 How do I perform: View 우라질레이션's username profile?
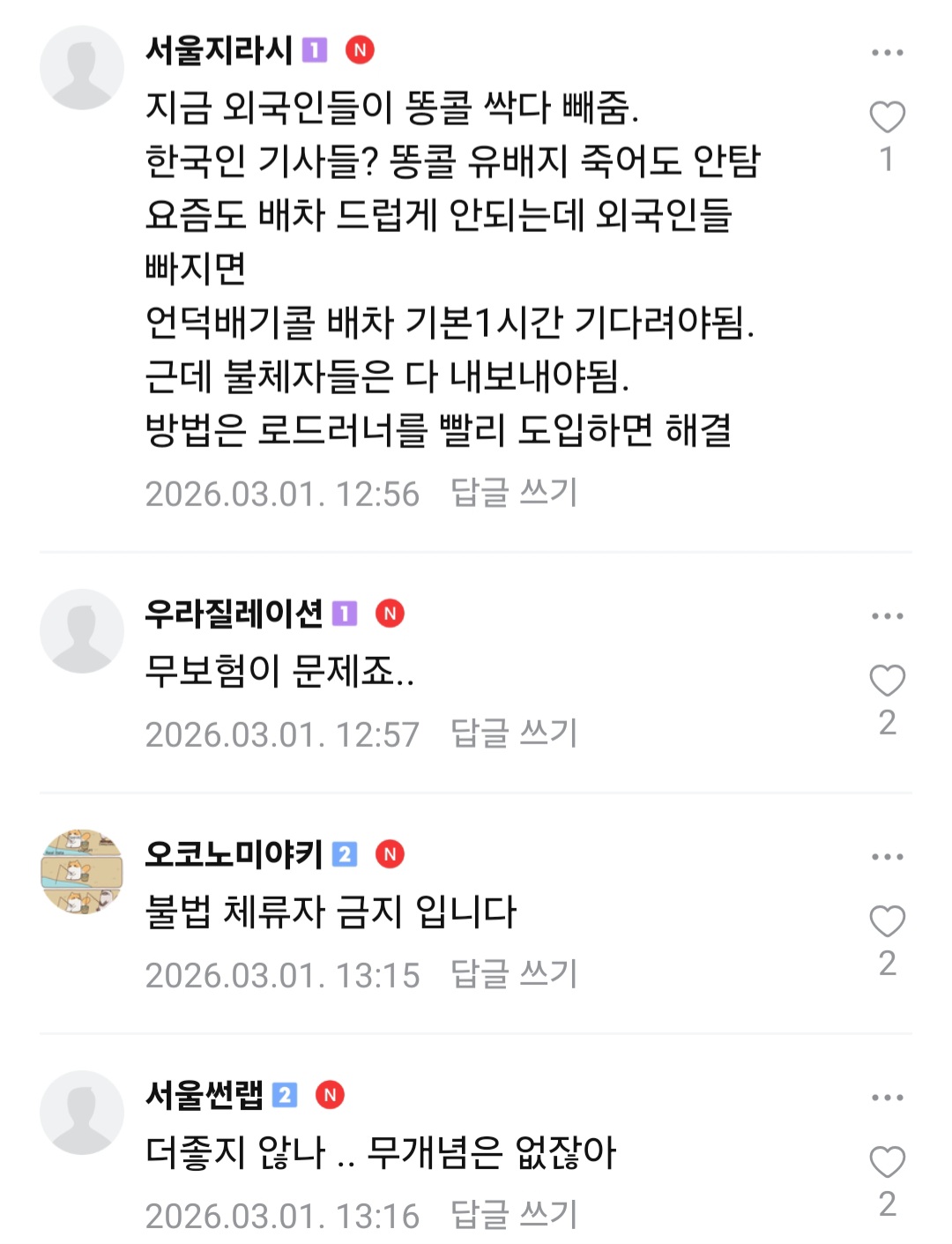(234, 614)
